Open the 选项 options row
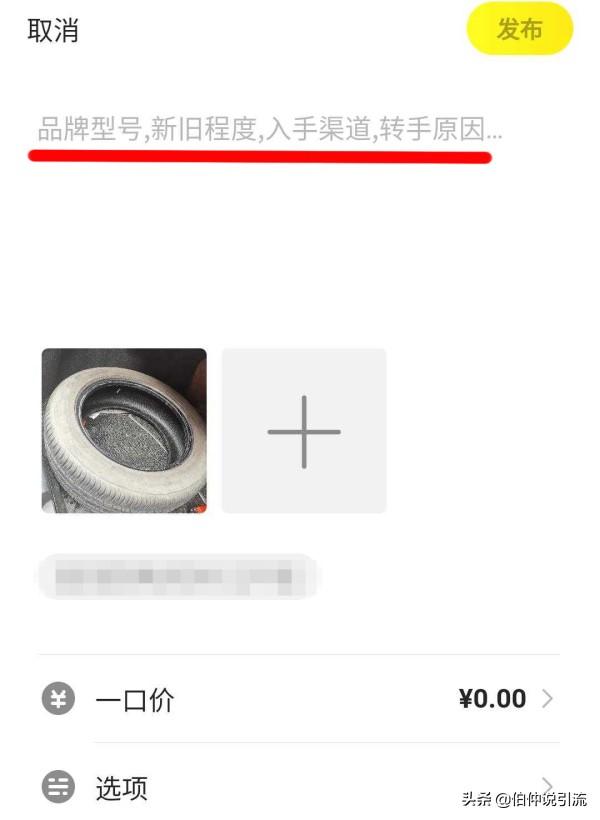The width and height of the screenshot is (600, 820). tap(300, 787)
